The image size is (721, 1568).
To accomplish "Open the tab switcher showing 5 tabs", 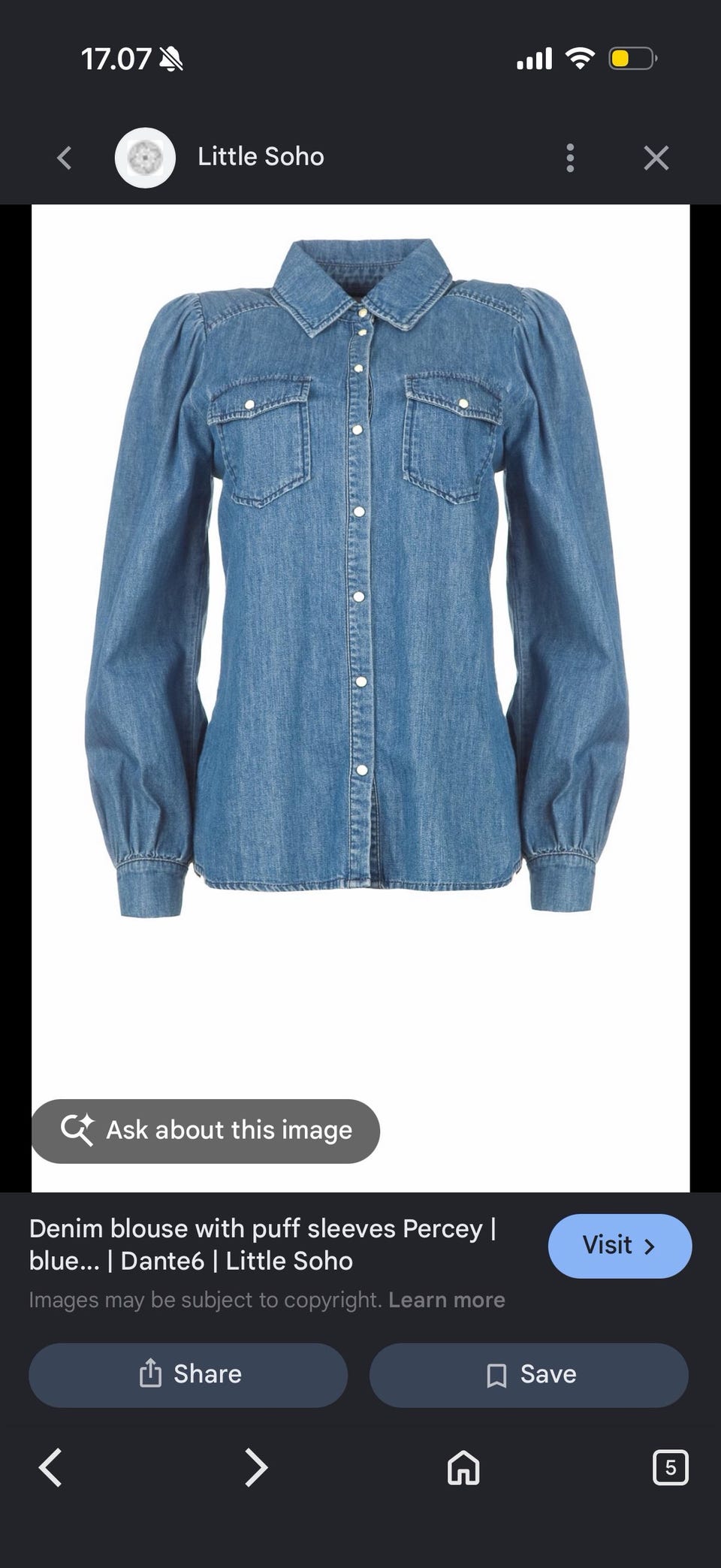I will click(x=671, y=1467).
